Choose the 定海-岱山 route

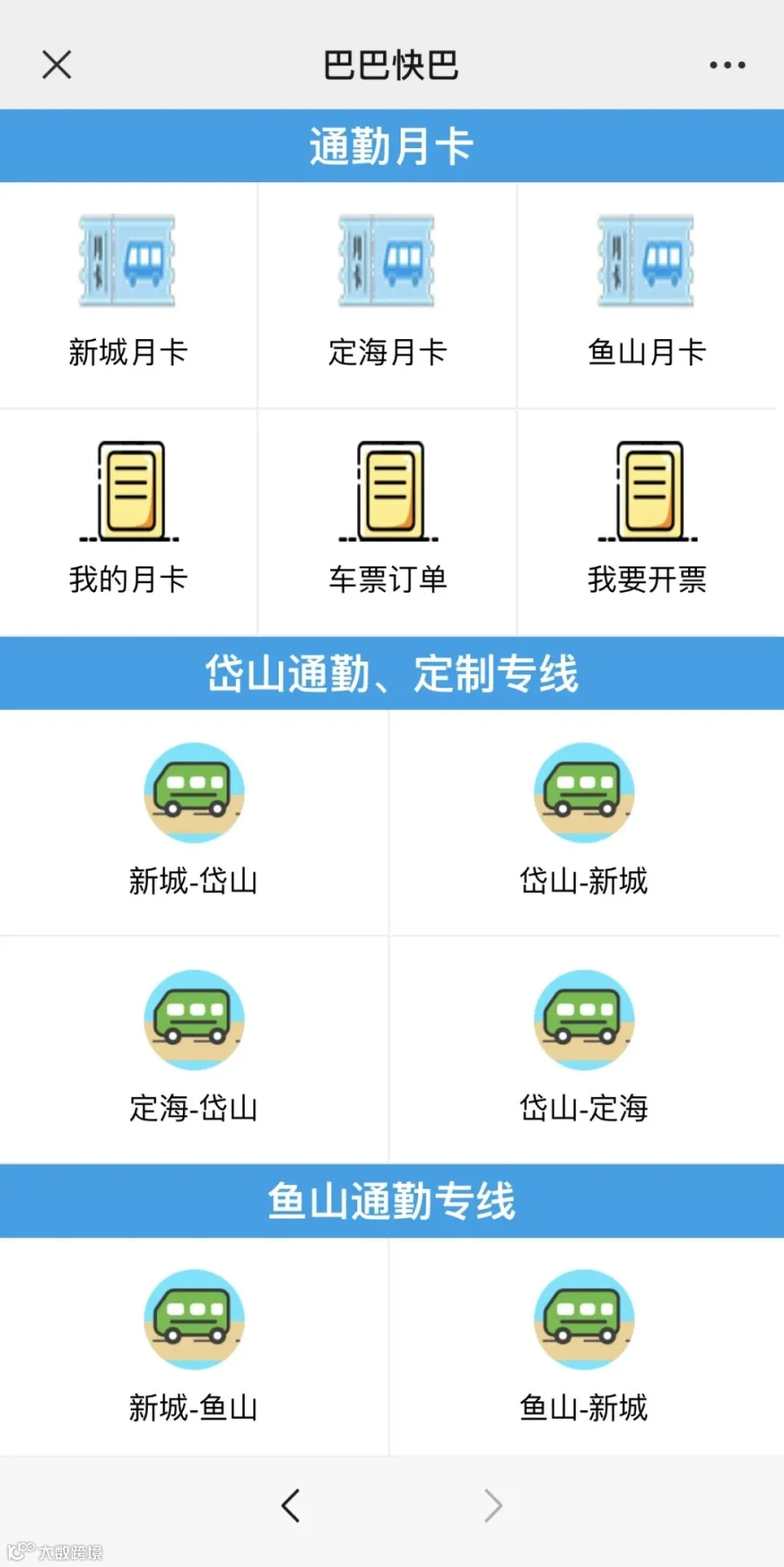[193, 1049]
